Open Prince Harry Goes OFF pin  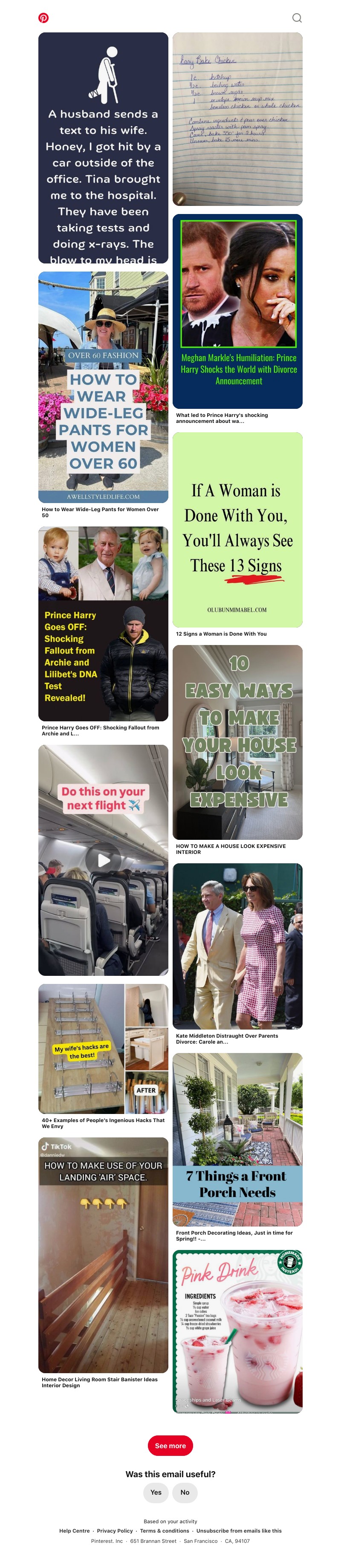point(103,624)
